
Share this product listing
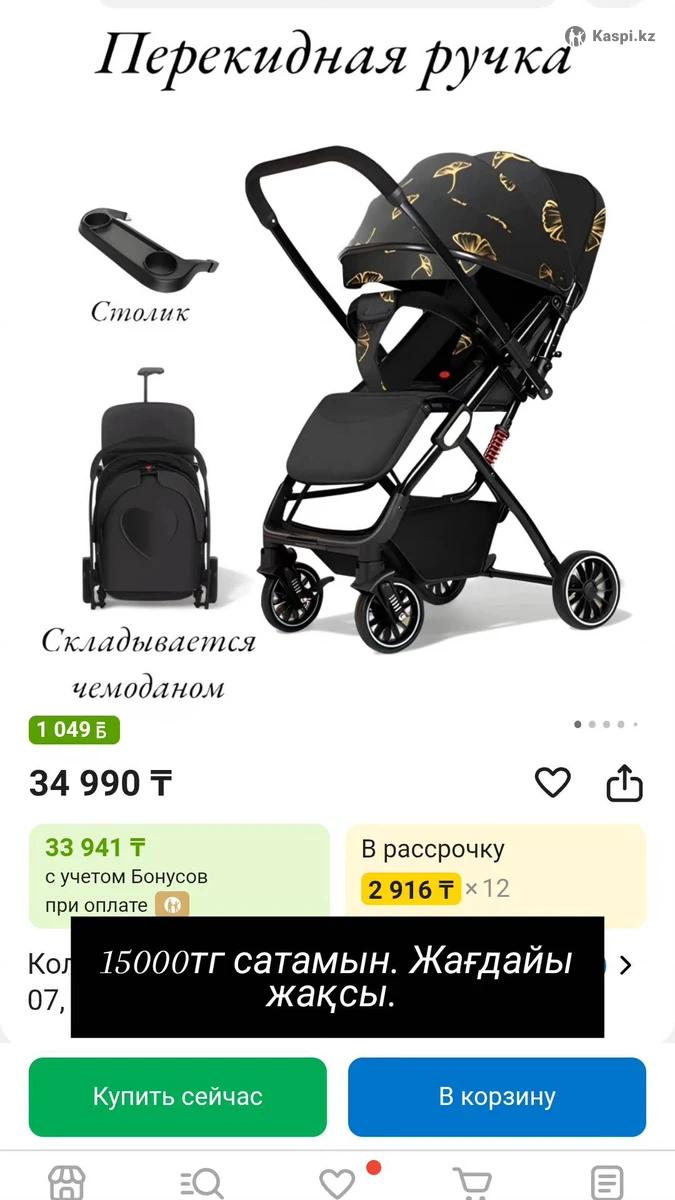coord(624,783)
